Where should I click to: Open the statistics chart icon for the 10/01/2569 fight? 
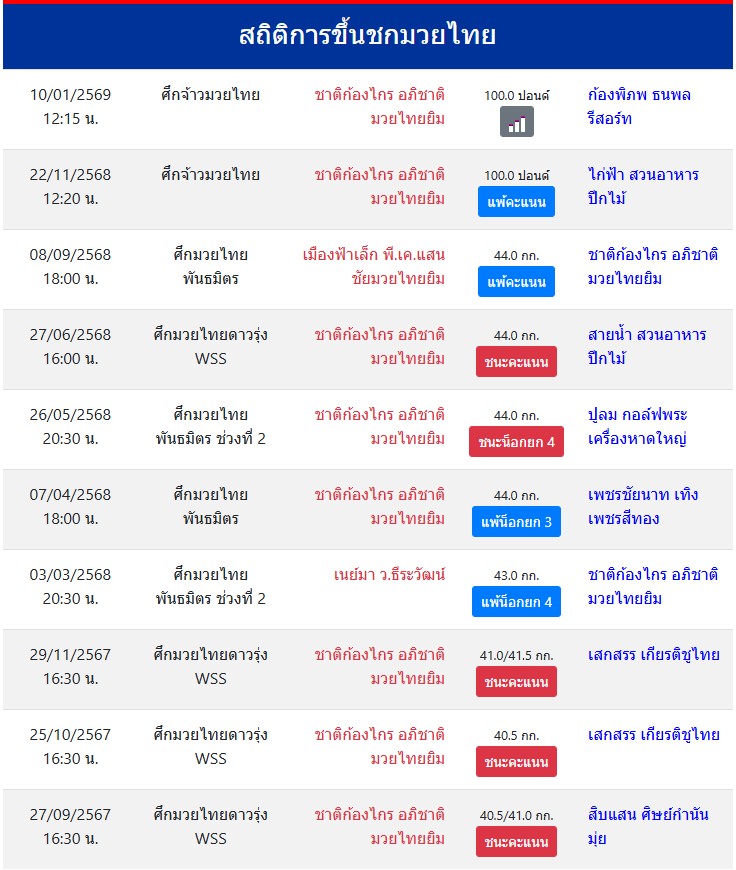tap(516, 122)
